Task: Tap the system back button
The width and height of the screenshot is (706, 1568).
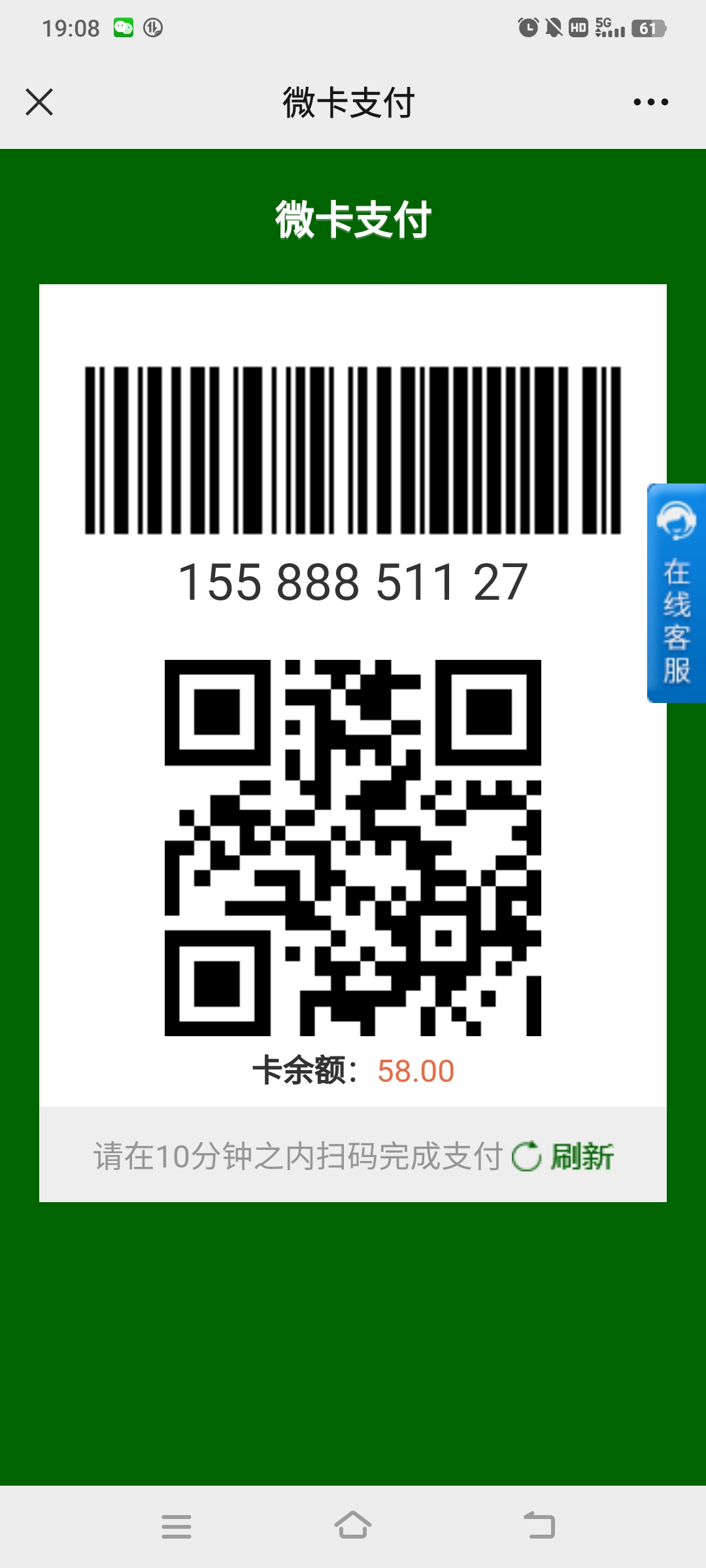Action: pyautogui.click(x=539, y=1526)
